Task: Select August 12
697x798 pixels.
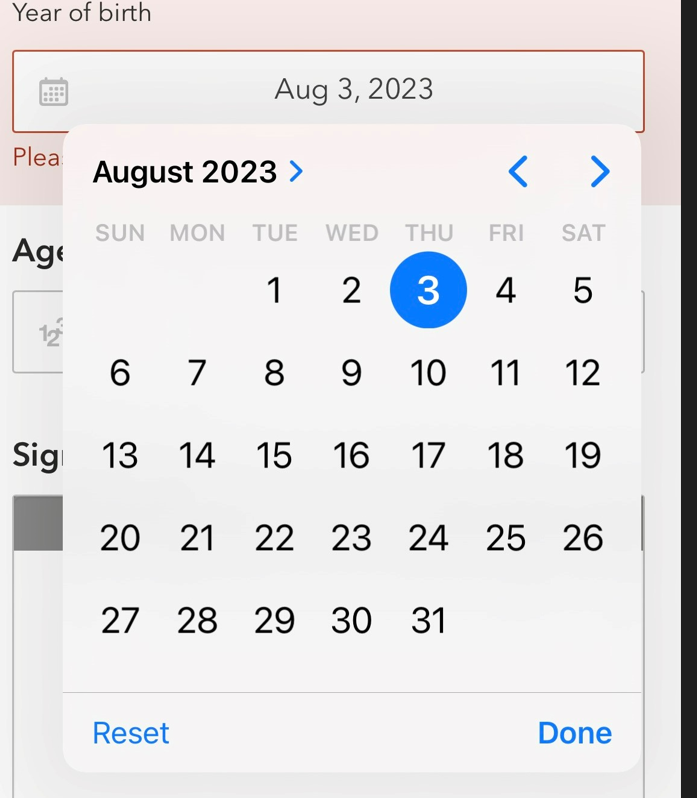Action: point(583,373)
